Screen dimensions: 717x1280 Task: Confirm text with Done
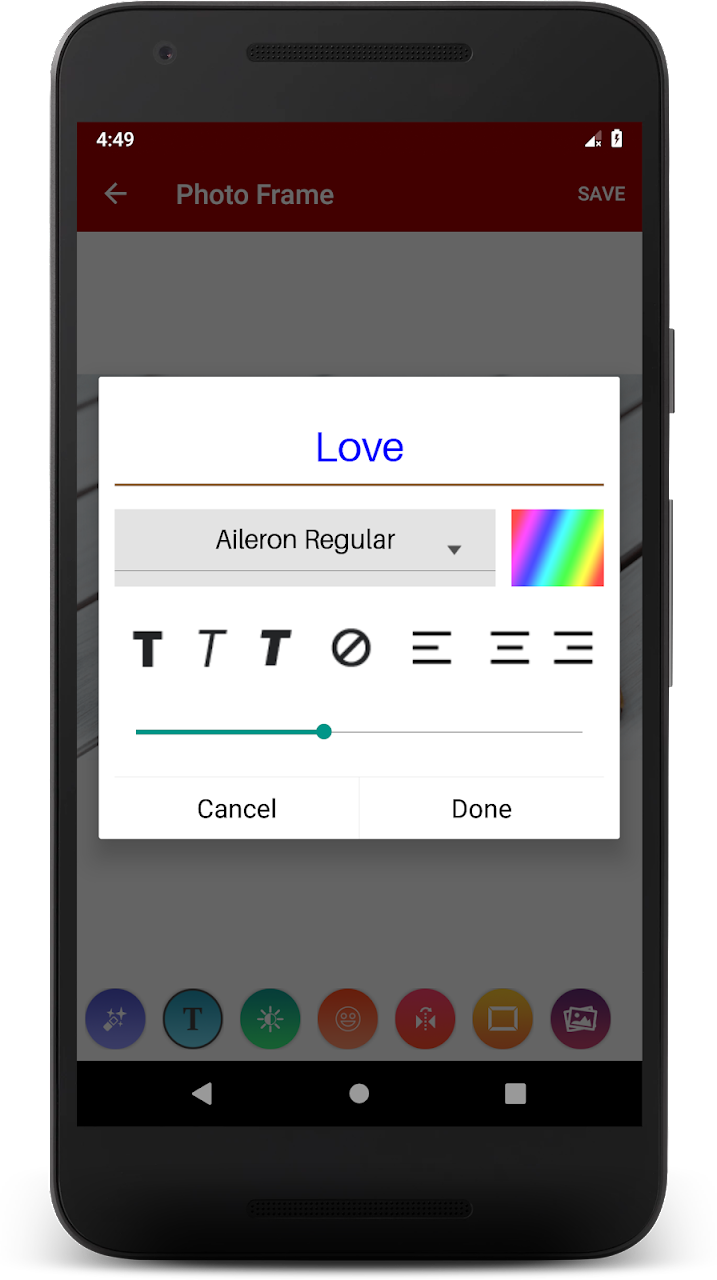tap(481, 808)
